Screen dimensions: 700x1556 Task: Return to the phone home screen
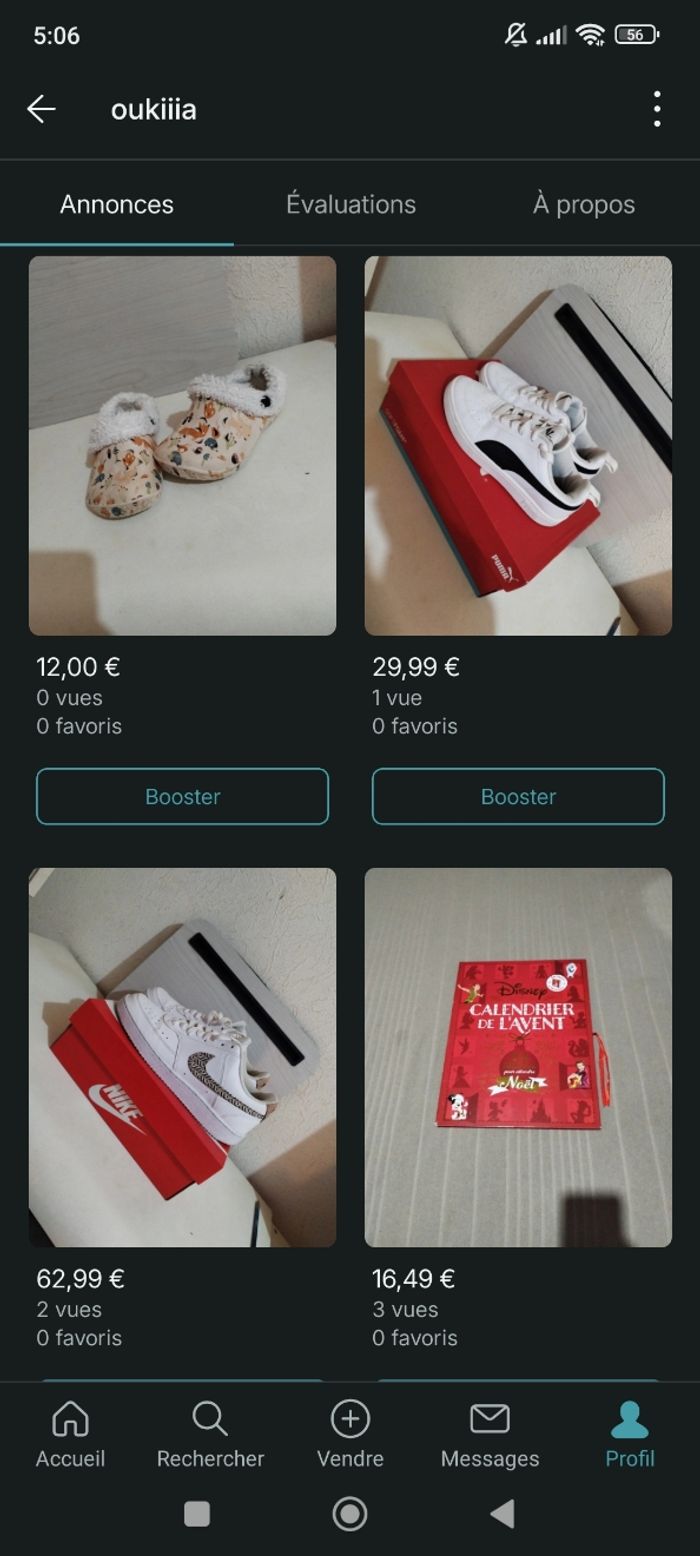click(350, 1514)
